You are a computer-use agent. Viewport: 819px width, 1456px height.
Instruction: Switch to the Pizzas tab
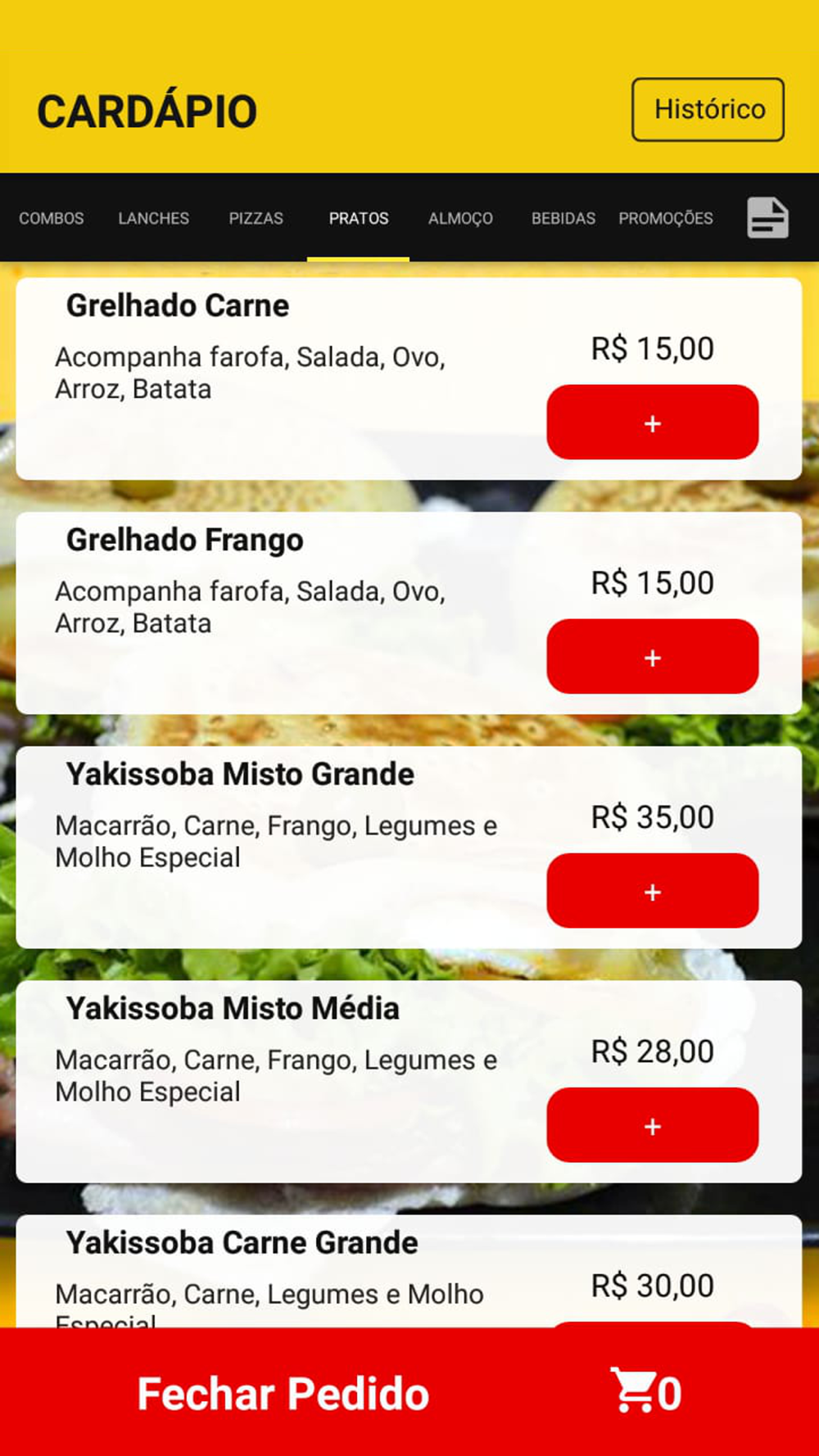(x=256, y=219)
